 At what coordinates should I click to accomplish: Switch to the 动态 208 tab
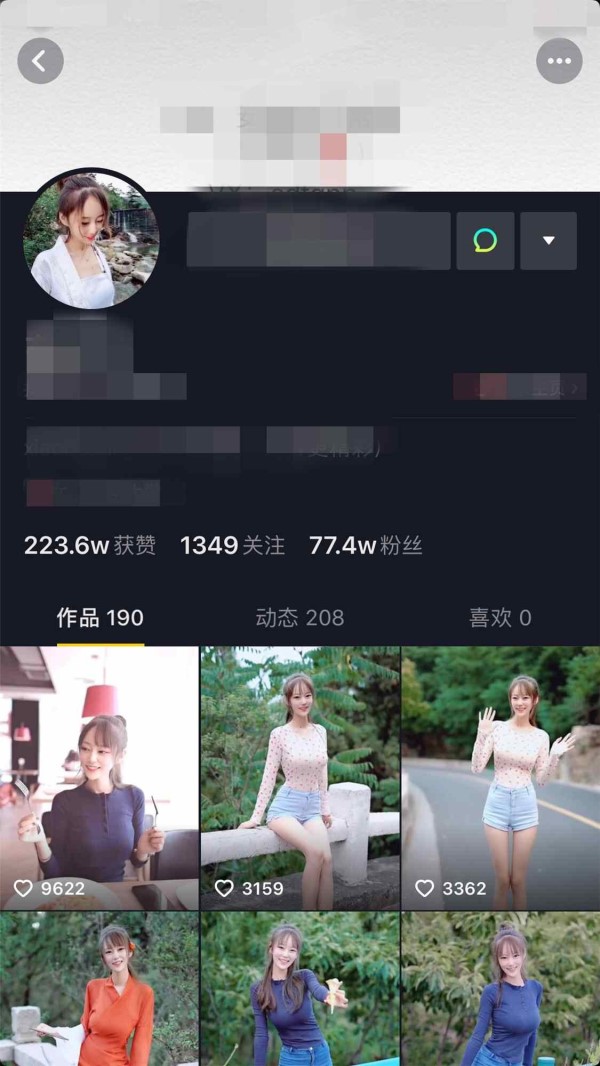click(x=300, y=618)
